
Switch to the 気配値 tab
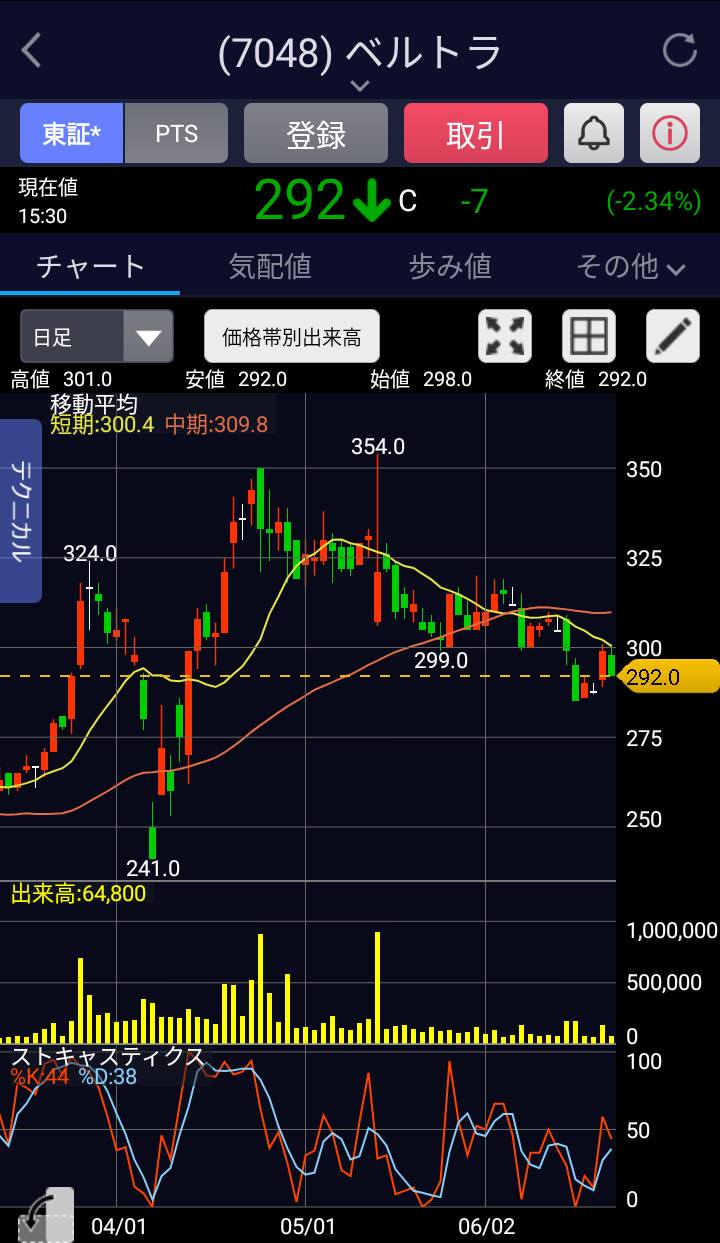point(270,266)
